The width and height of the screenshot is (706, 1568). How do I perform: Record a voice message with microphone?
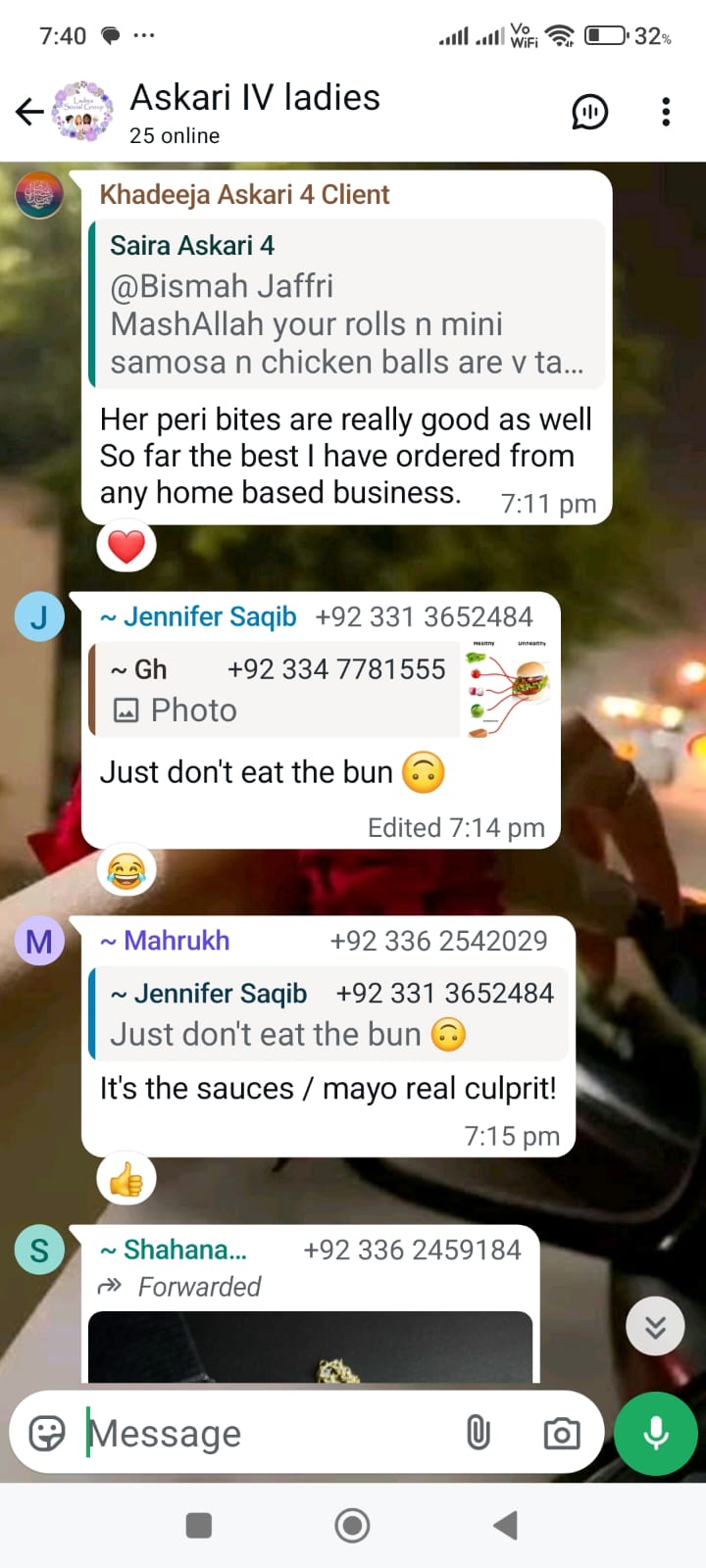[655, 1433]
